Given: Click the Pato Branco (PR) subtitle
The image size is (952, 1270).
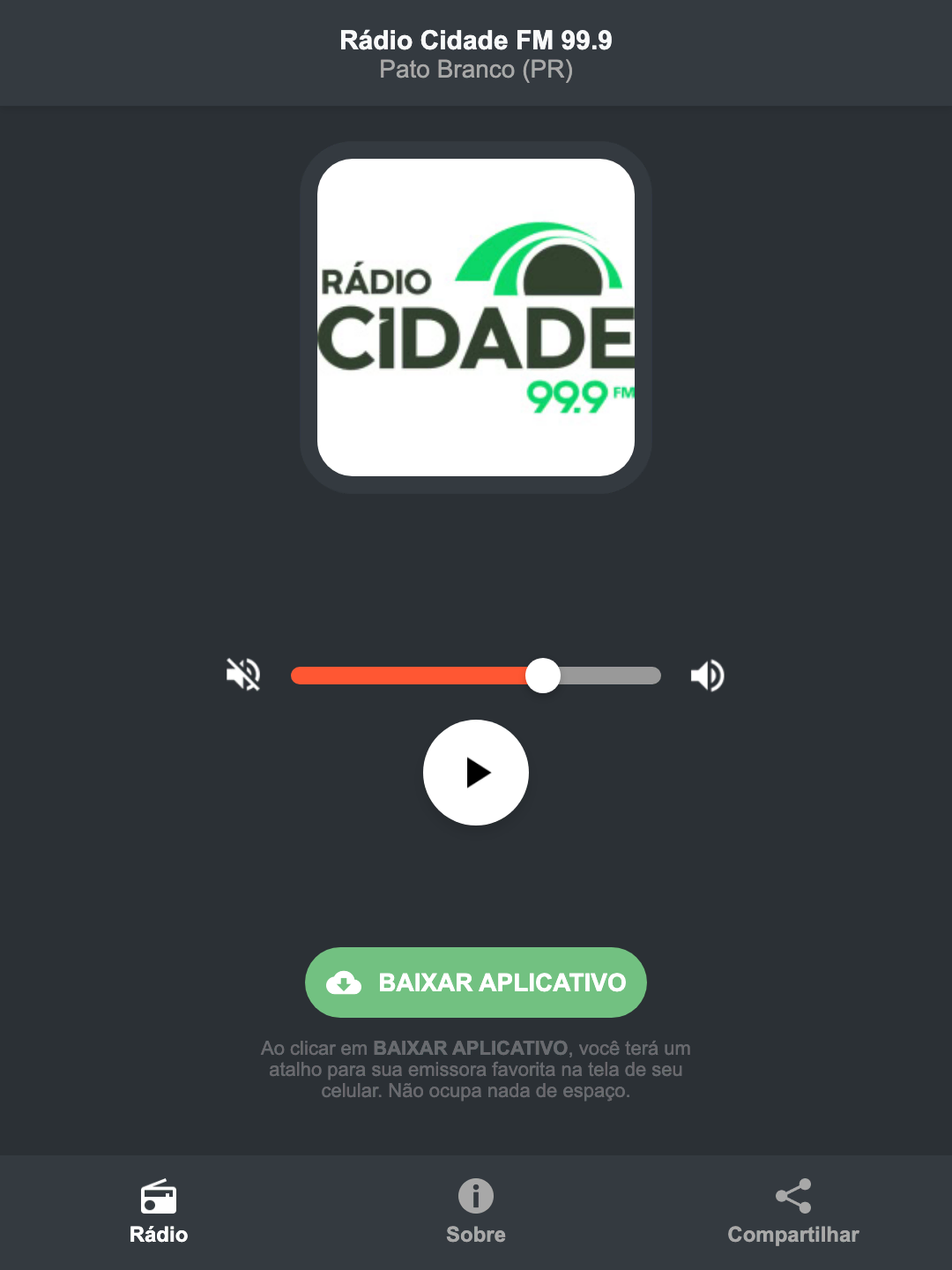Looking at the screenshot, I should (x=476, y=70).
